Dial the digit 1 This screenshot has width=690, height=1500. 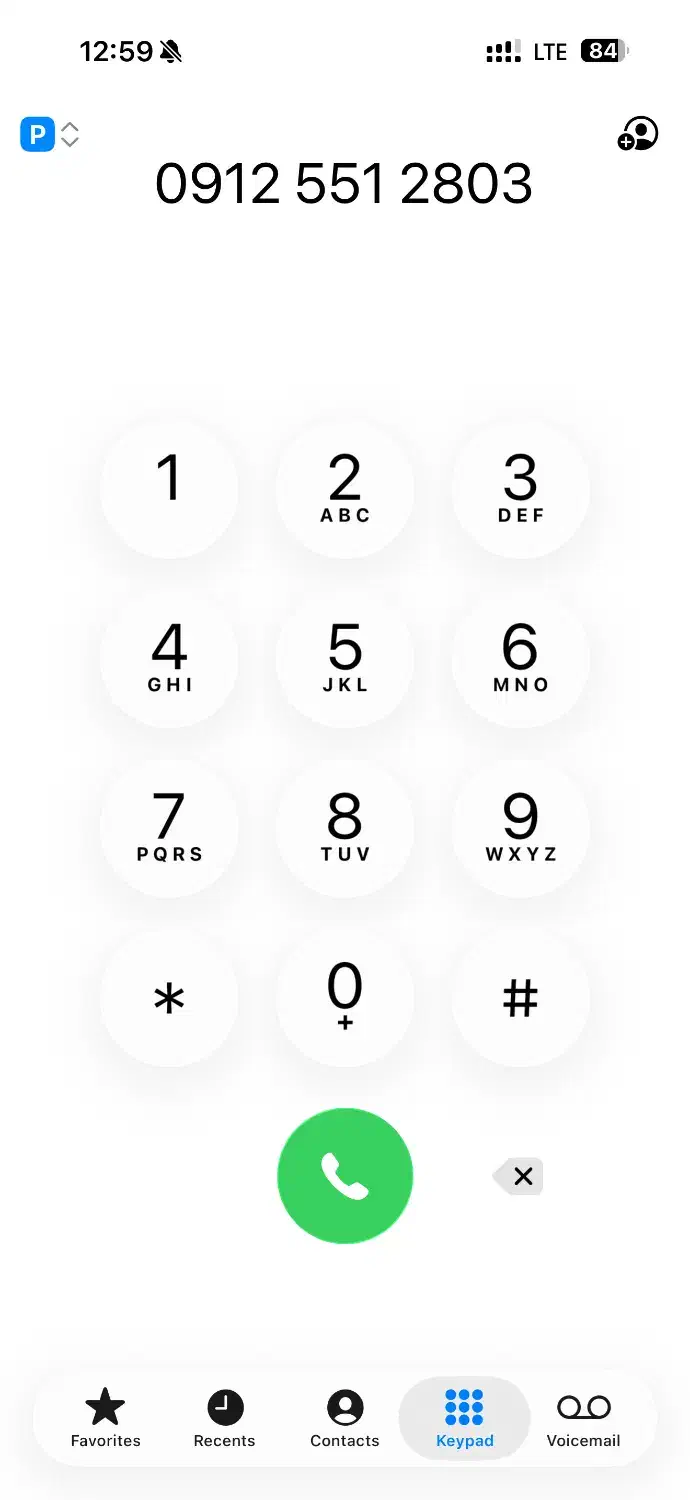[x=170, y=489]
